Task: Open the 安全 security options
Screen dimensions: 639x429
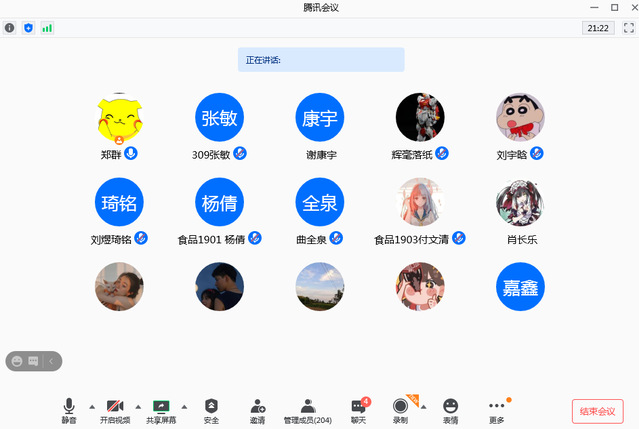Action: point(211,409)
